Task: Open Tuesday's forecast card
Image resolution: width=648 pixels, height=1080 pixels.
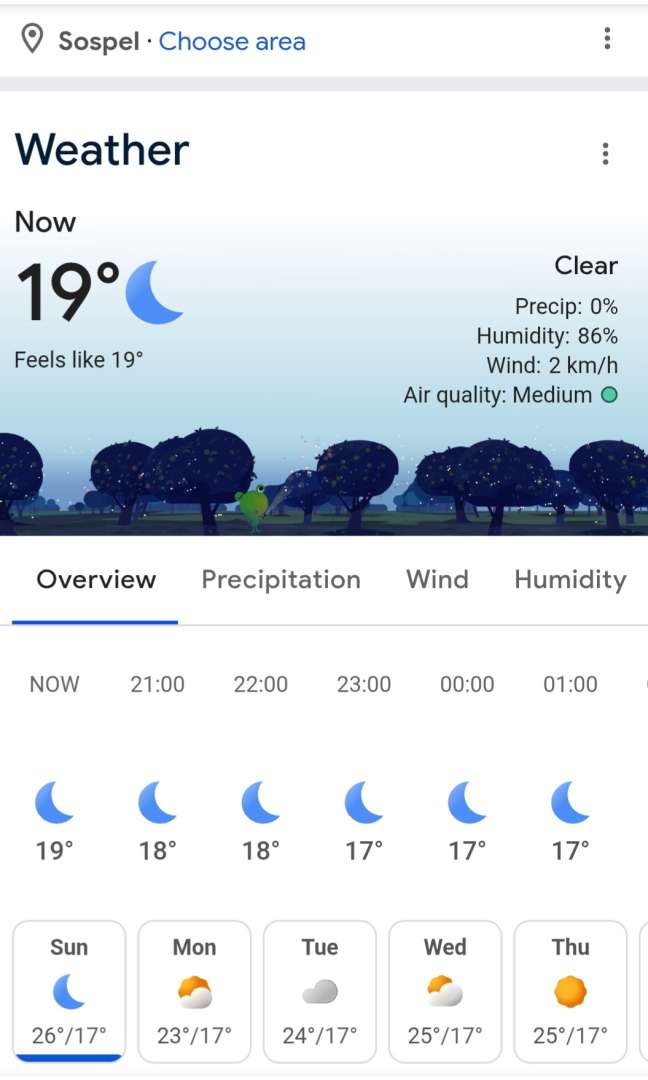Action: (320, 990)
